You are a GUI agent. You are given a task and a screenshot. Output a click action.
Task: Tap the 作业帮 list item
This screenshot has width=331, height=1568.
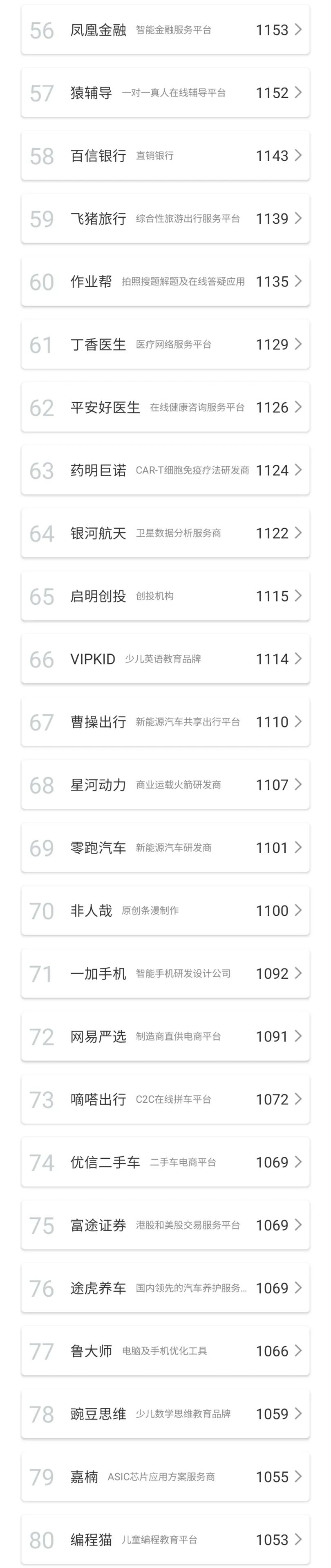(x=165, y=281)
